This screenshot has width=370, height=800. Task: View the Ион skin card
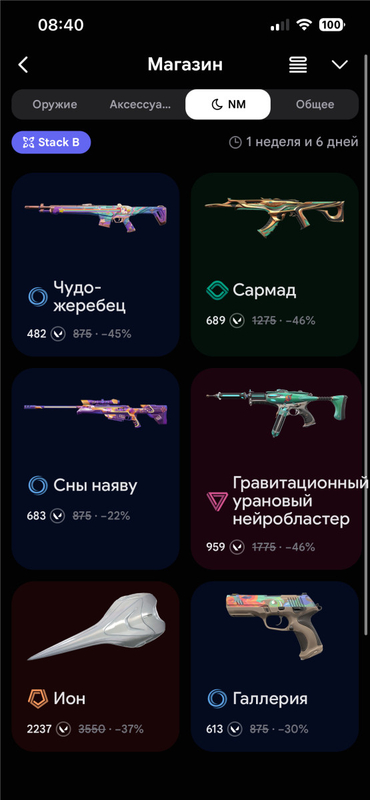[95, 666]
